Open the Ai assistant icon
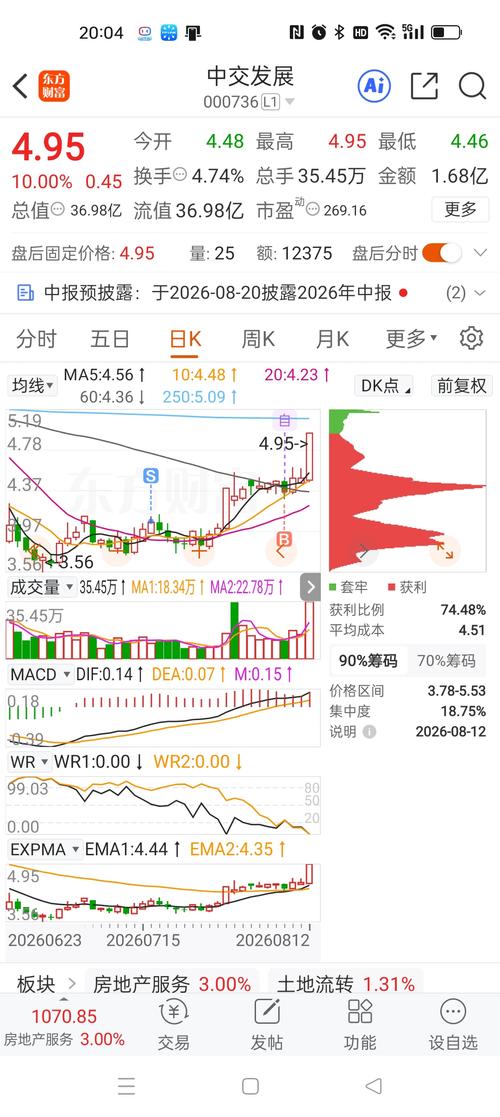 click(375, 86)
